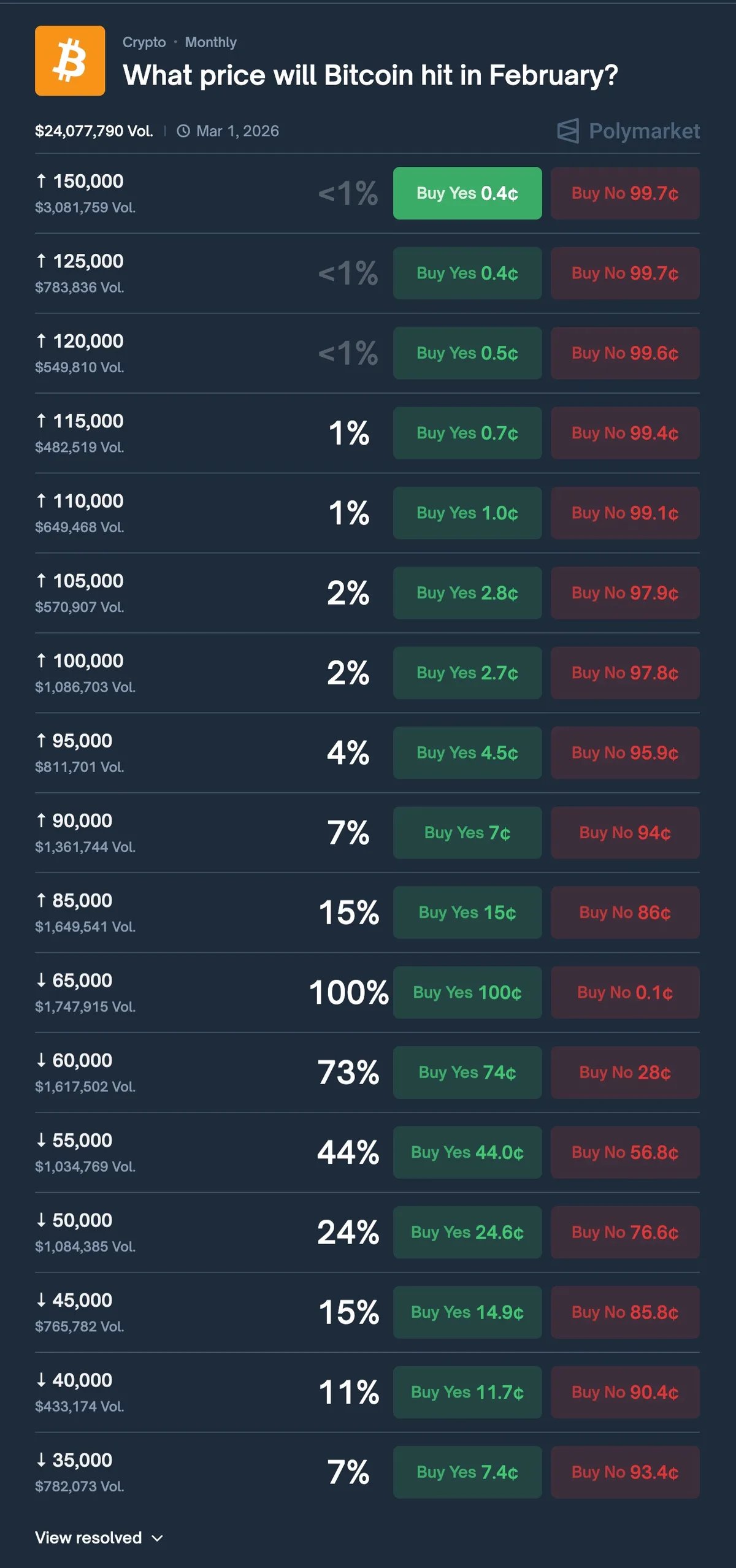Buy Yes 7¢ for 90,000

(467, 833)
